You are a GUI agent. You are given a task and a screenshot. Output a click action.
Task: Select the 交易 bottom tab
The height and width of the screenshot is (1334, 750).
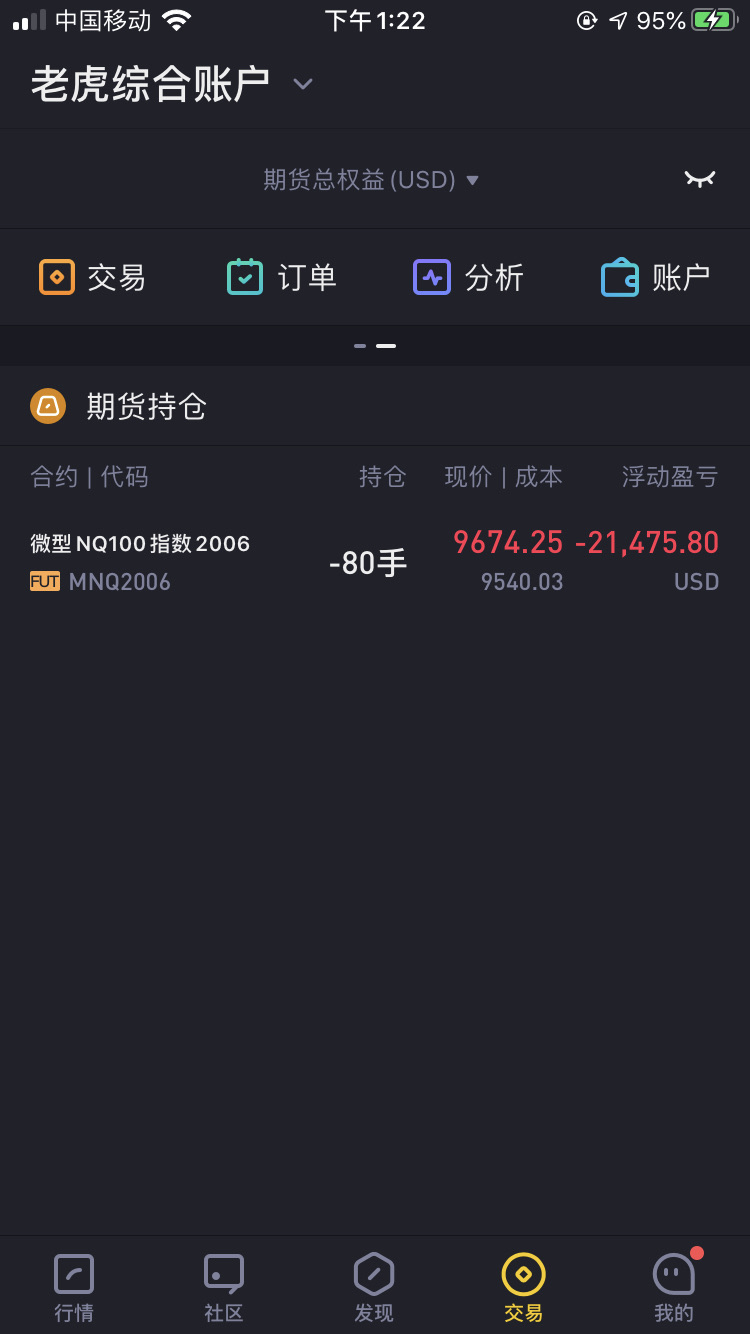524,1288
